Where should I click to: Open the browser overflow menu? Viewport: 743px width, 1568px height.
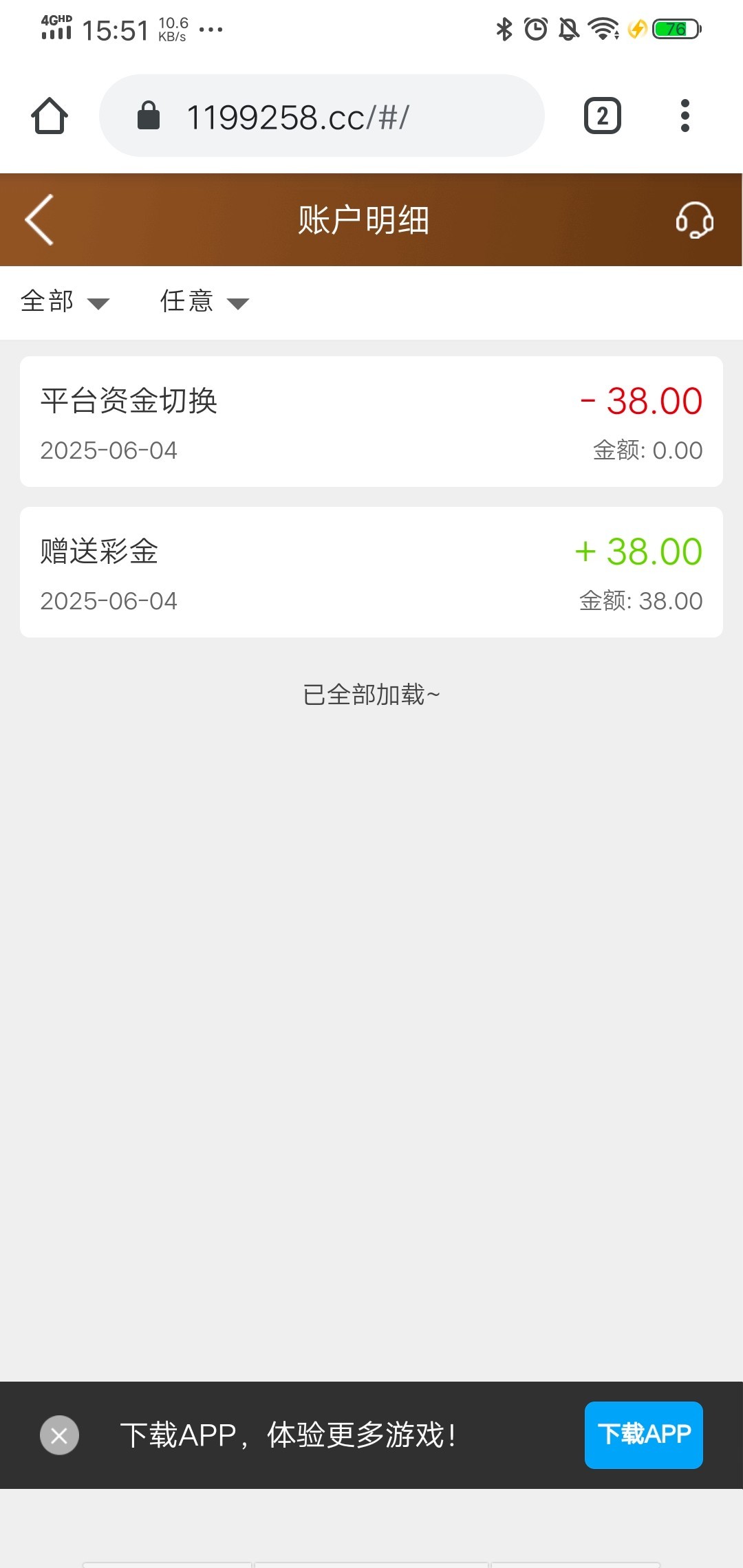(685, 116)
